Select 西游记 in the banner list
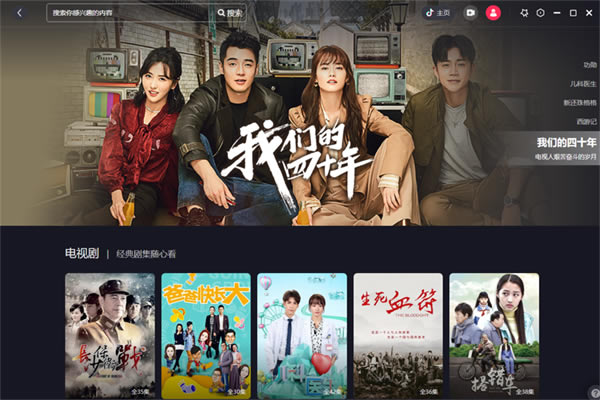 [586, 121]
